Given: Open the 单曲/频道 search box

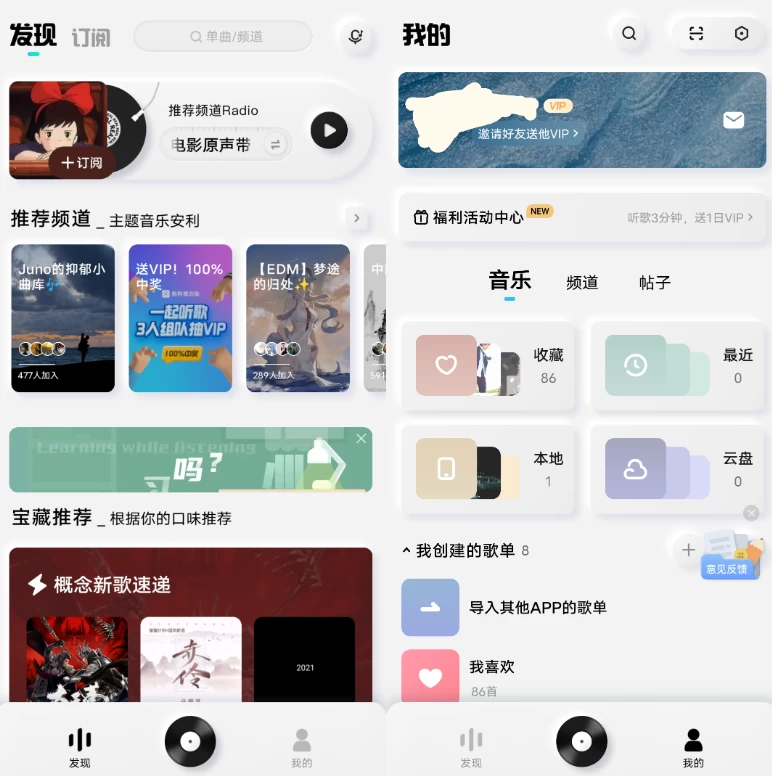Looking at the screenshot, I should [x=223, y=37].
